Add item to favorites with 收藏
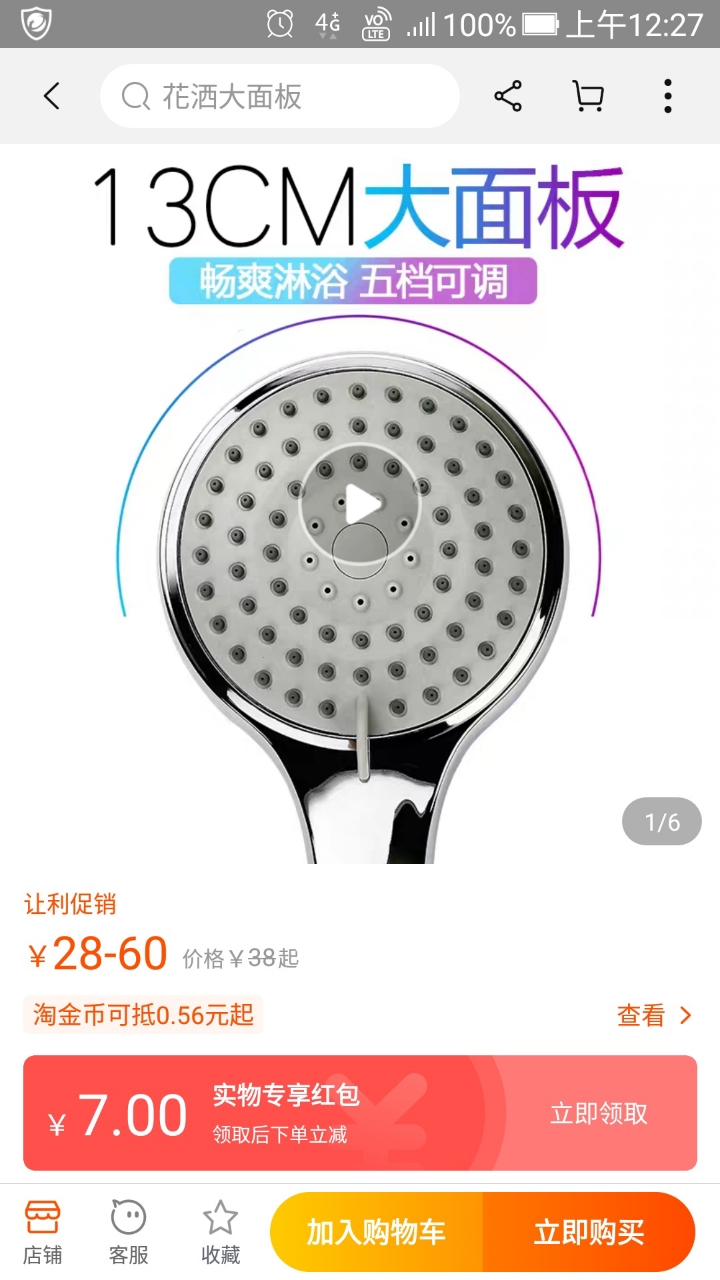720x1280 pixels. (x=220, y=1232)
